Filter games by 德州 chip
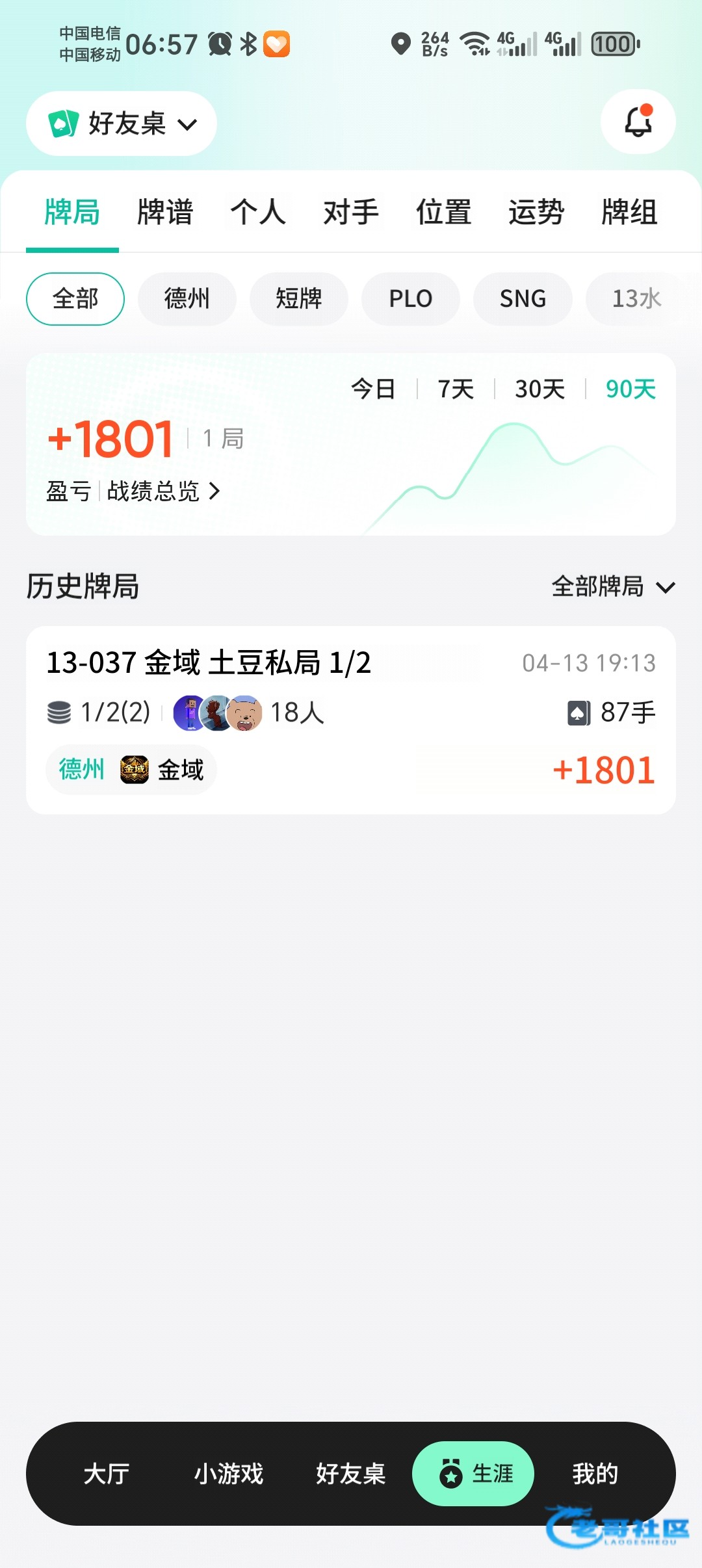Viewport: 702px width, 1568px height. (187, 299)
